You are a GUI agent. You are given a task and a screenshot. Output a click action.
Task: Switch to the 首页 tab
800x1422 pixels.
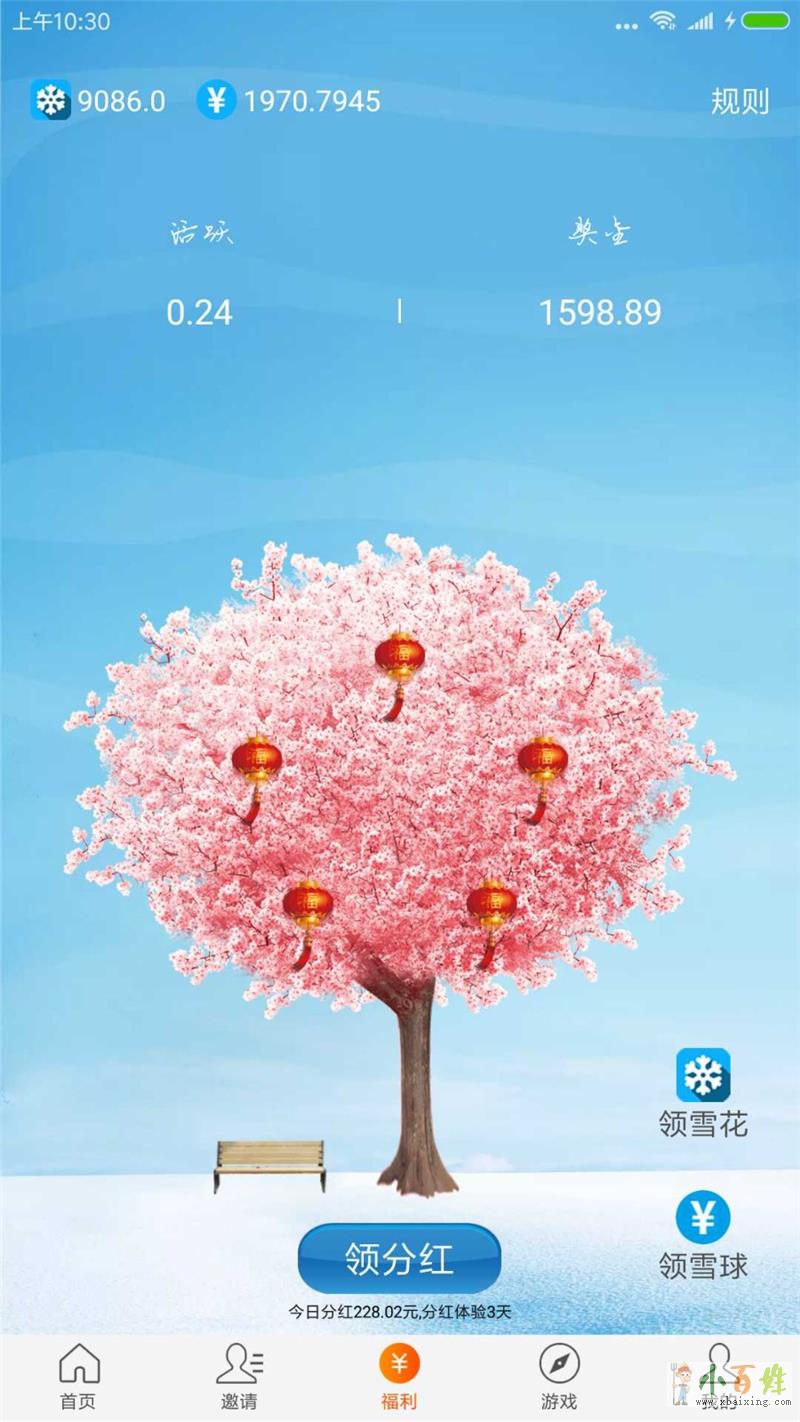click(79, 1377)
